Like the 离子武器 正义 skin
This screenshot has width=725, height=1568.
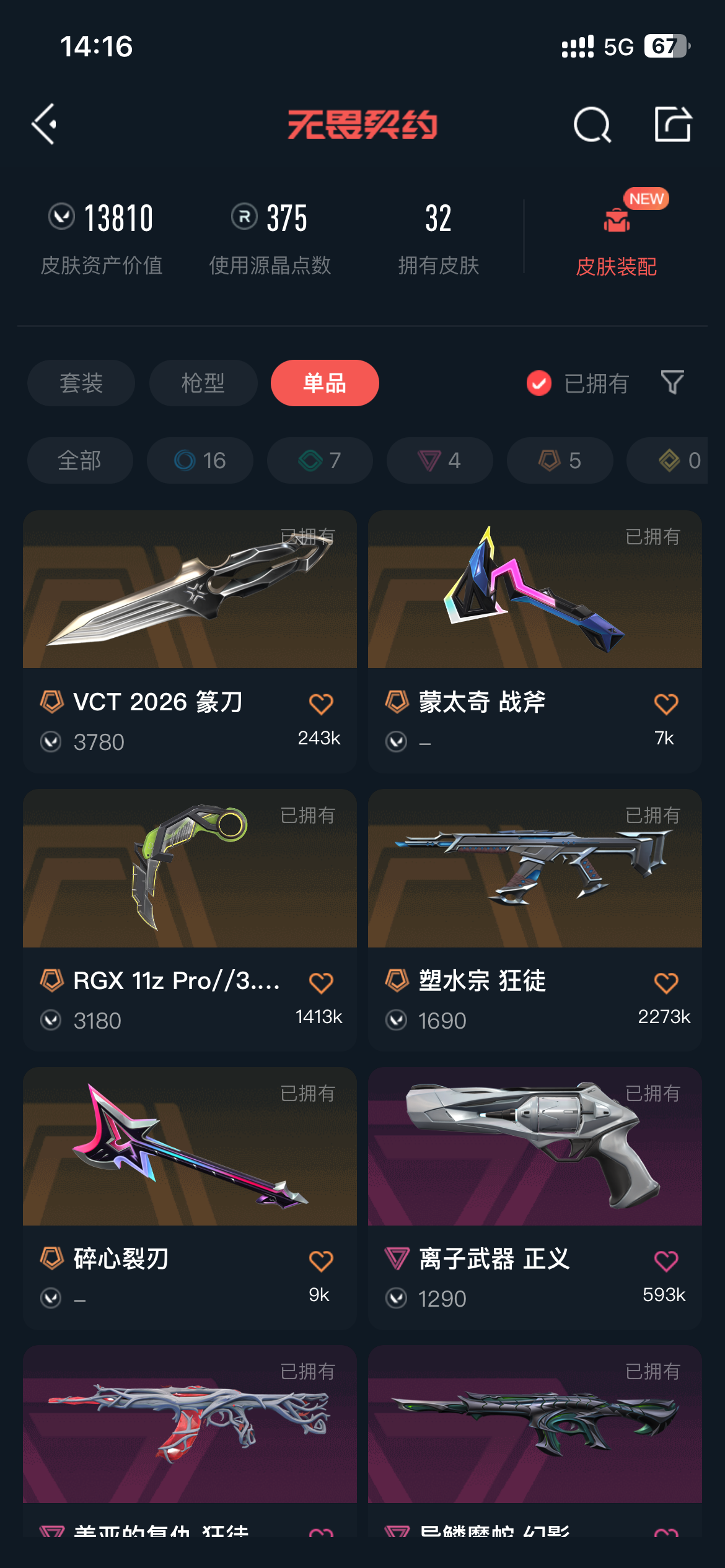666,1261
